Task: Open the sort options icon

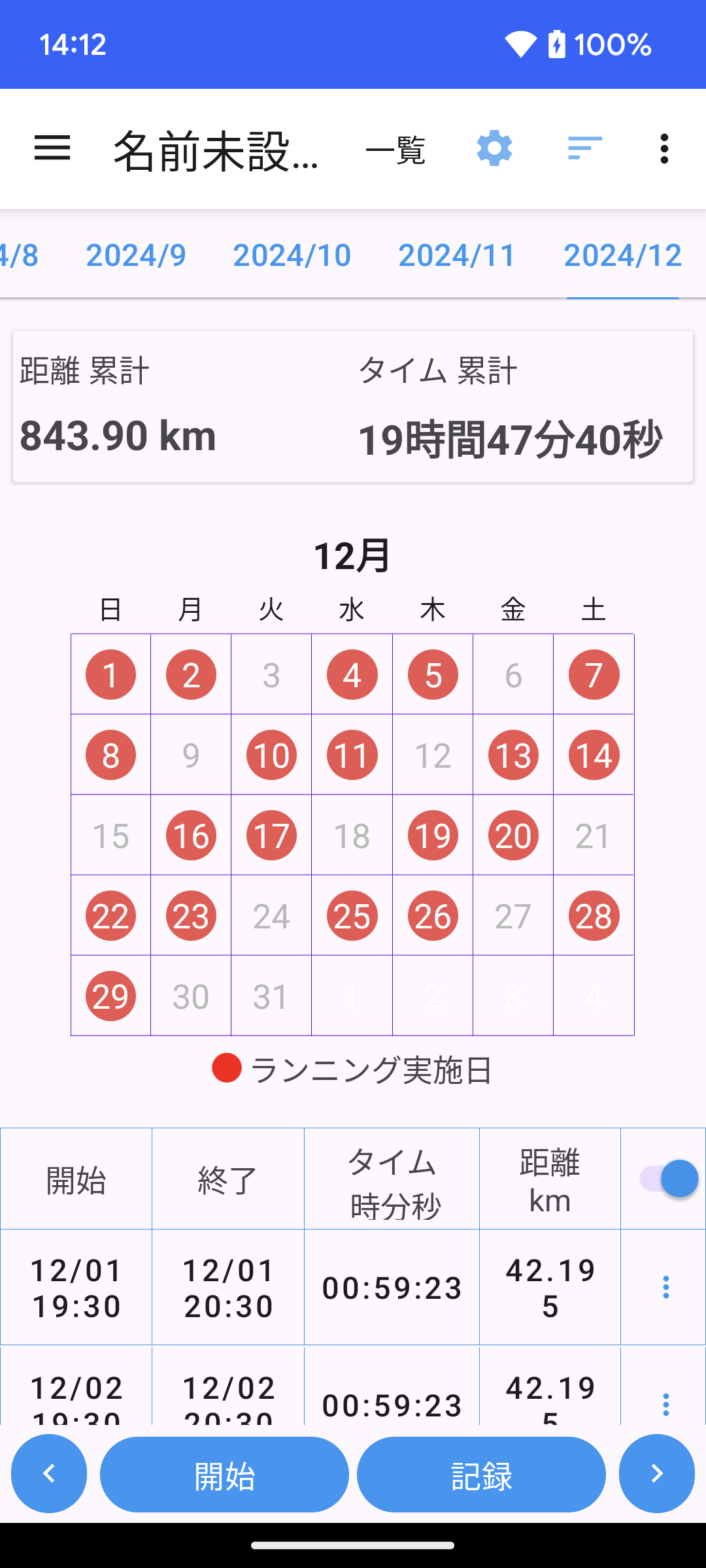Action: click(584, 149)
